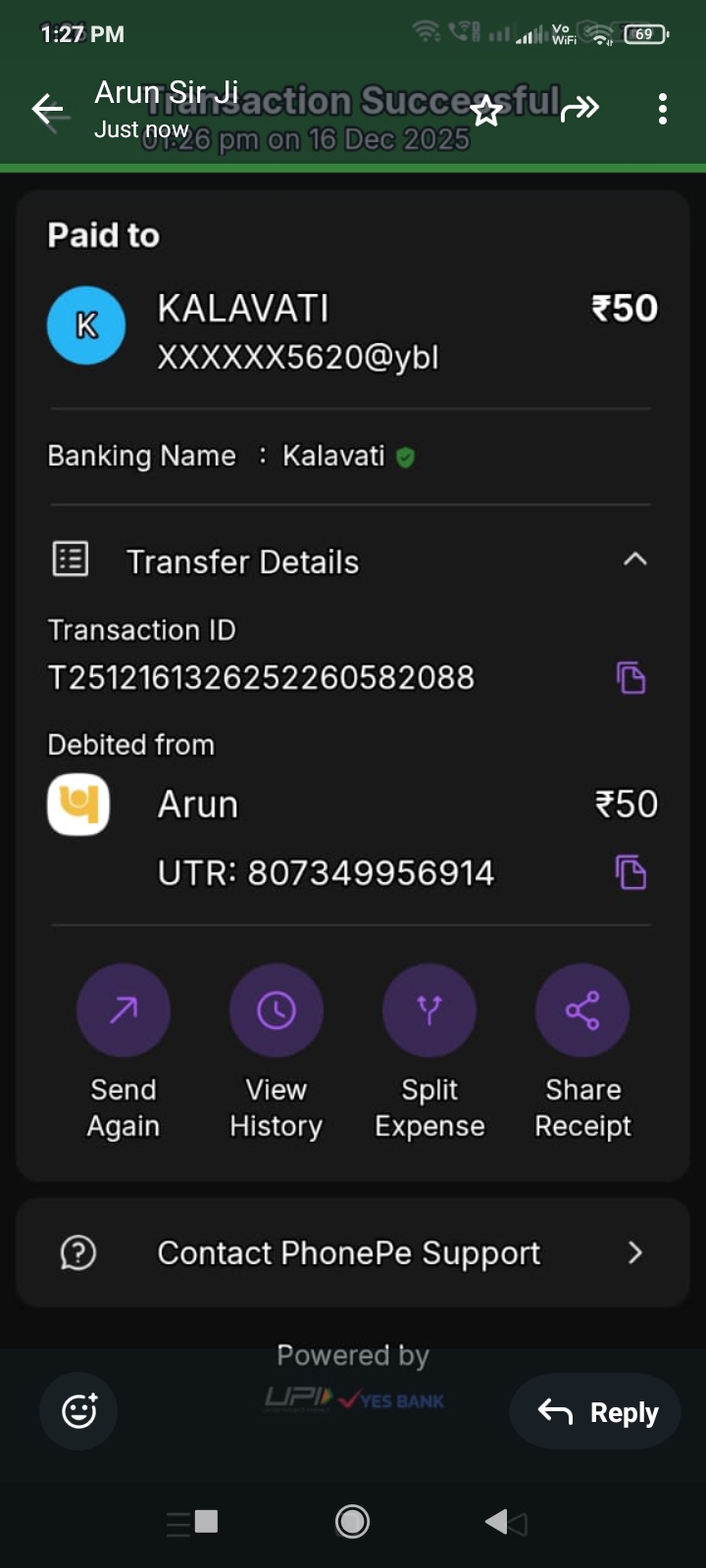The width and height of the screenshot is (706, 1568).
Task: Reply to Arun Sir Ji's image
Action: pyautogui.click(x=595, y=1412)
